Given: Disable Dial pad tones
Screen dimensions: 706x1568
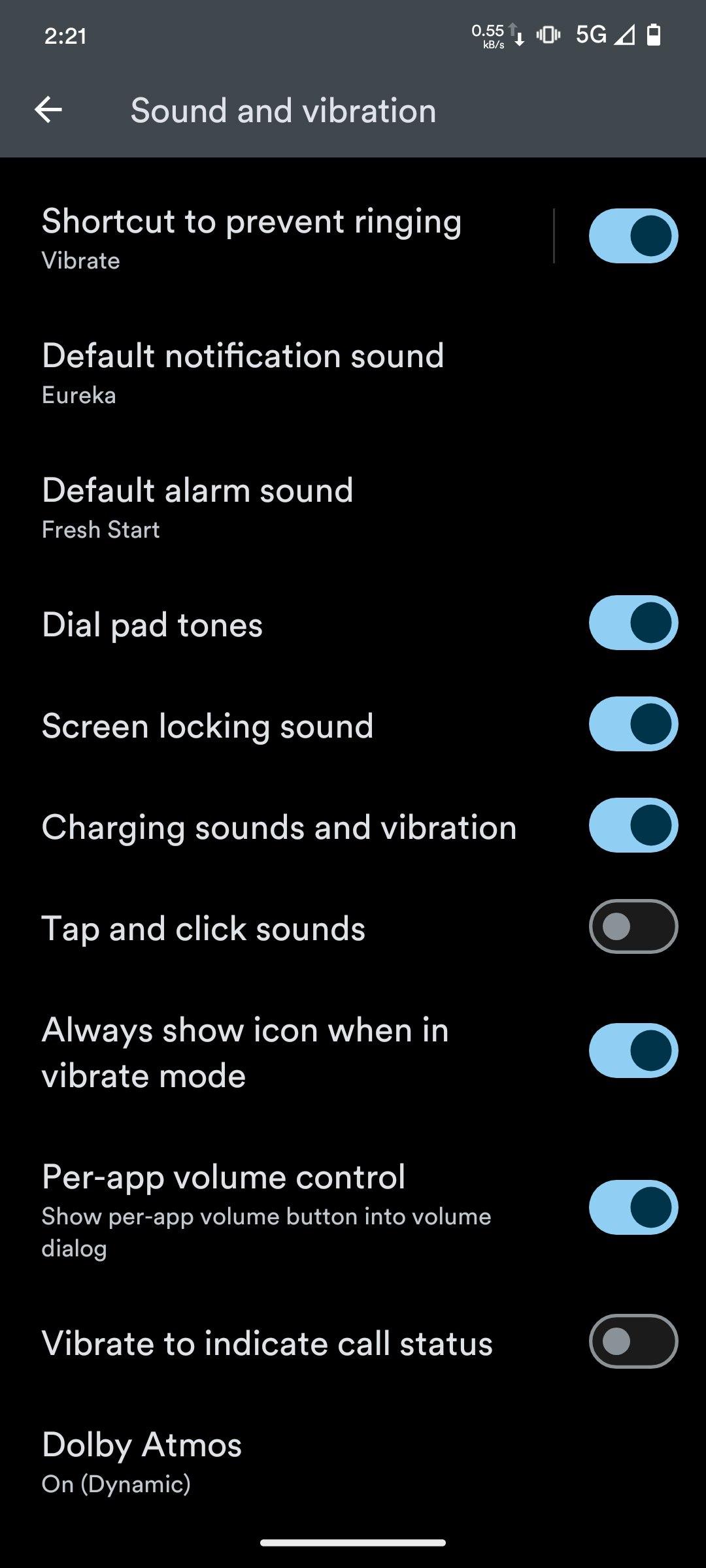Looking at the screenshot, I should click(633, 623).
